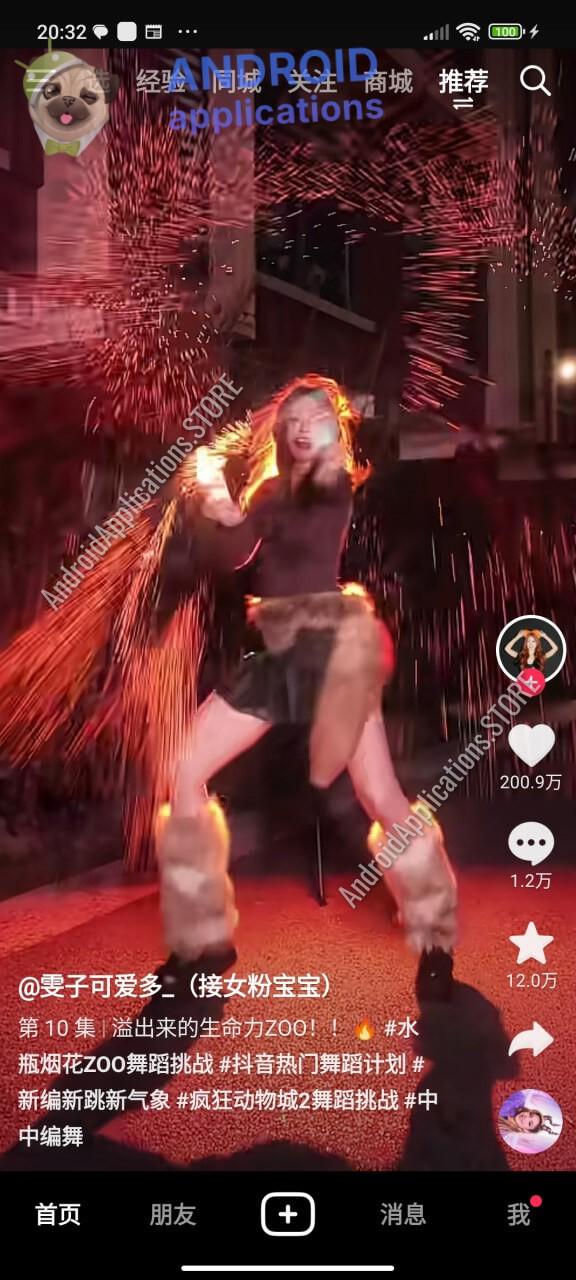Open the spinning music disc
Viewport: 576px width, 1280px height.
point(530,1121)
